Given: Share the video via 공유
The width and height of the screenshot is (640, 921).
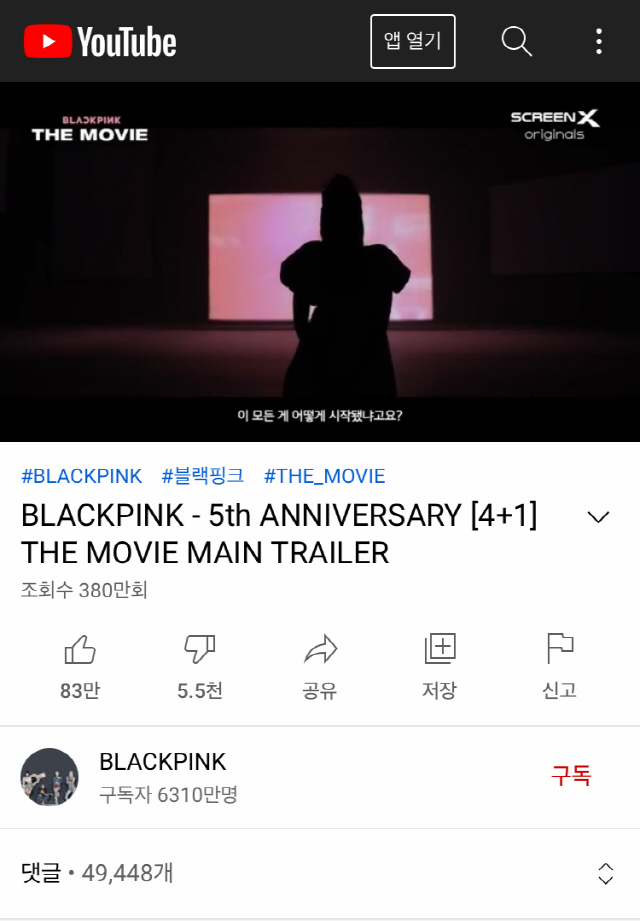Looking at the screenshot, I should click(320, 666).
